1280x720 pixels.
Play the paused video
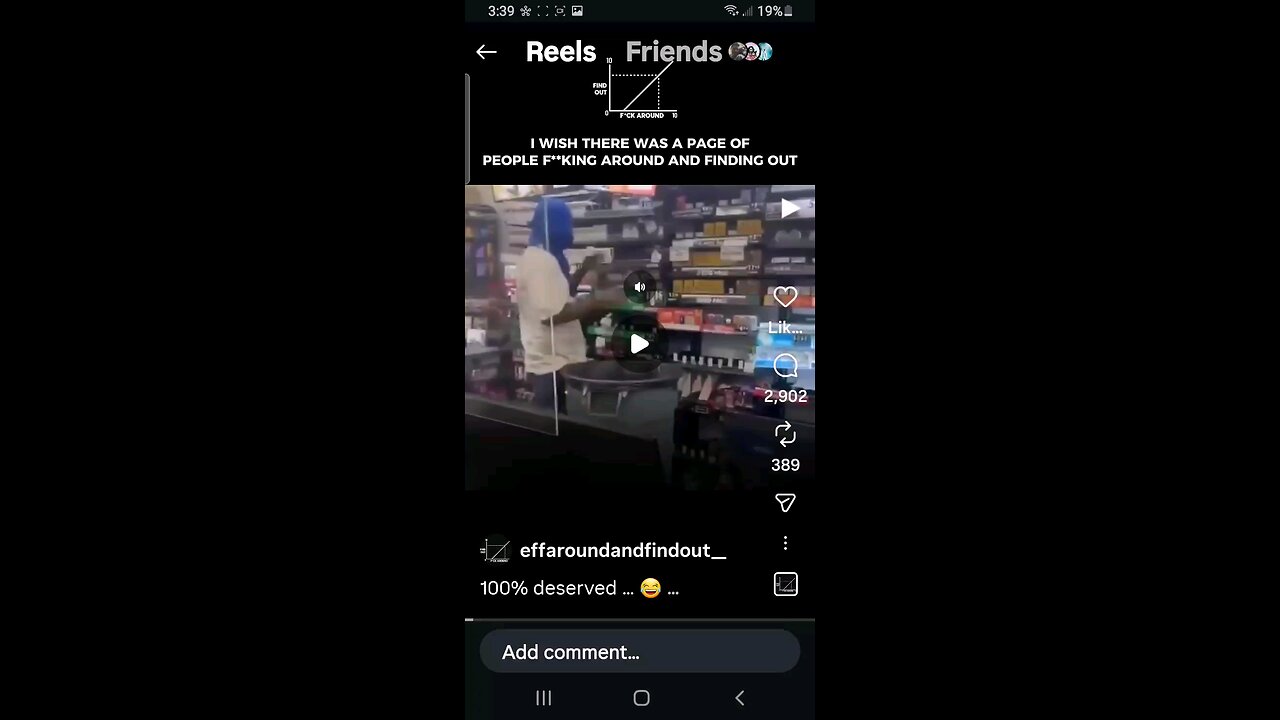click(639, 344)
